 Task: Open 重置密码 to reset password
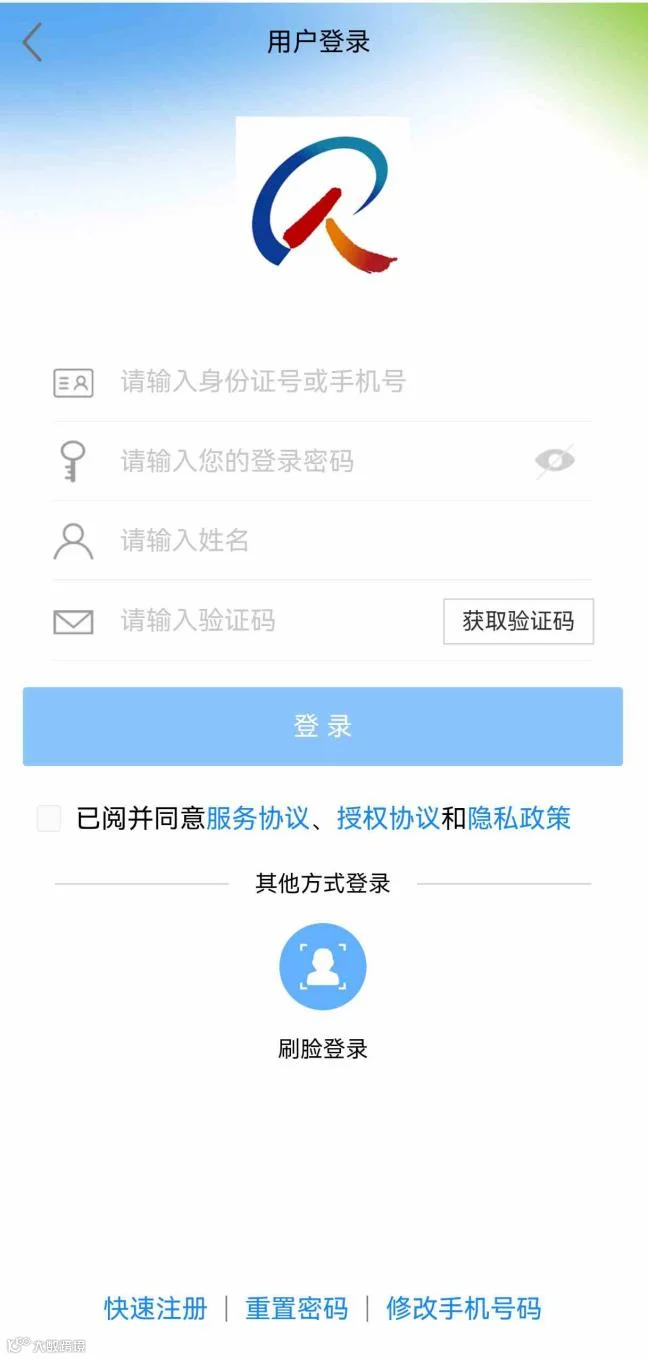coord(297,1308)
